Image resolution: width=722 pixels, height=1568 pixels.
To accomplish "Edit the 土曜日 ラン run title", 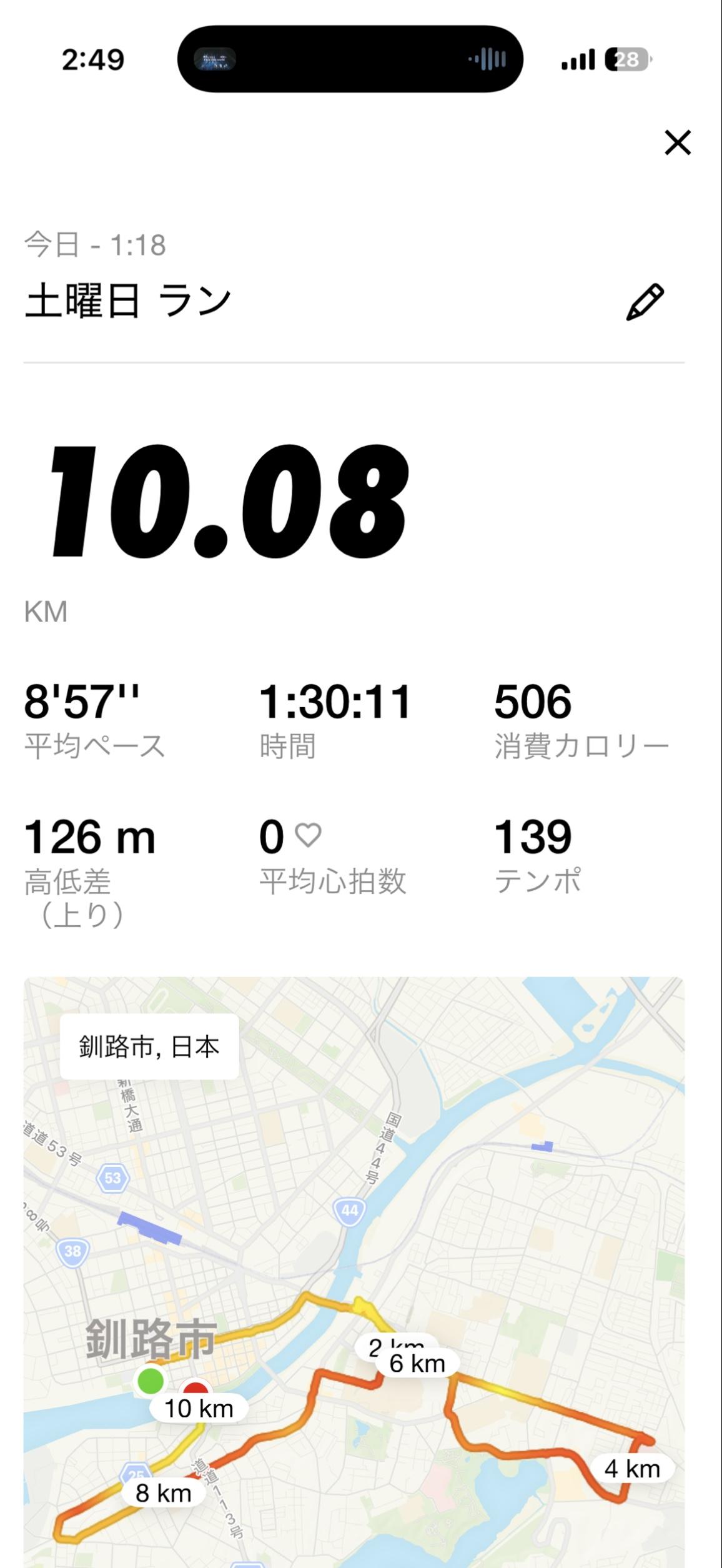I will click(645, 302).
